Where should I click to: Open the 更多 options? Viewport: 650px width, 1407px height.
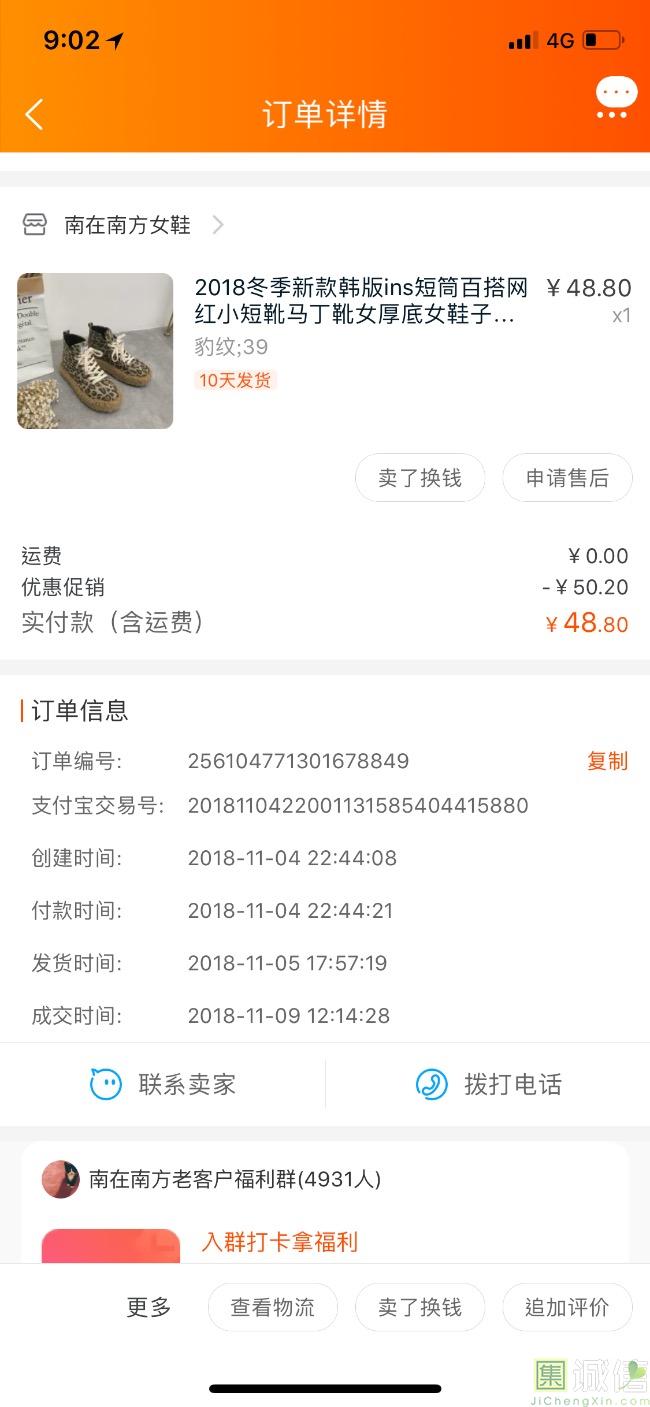[149, 1307]
